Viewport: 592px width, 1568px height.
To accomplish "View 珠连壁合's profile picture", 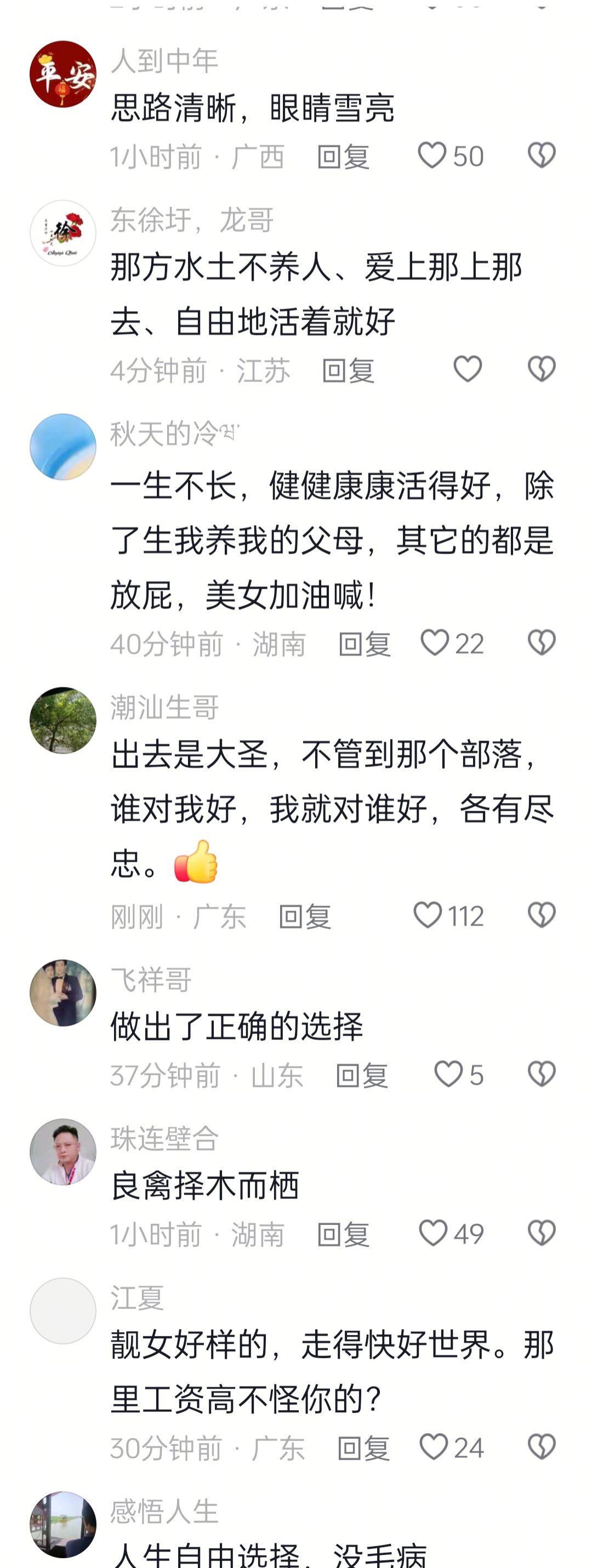I will tap(62, 1151).
